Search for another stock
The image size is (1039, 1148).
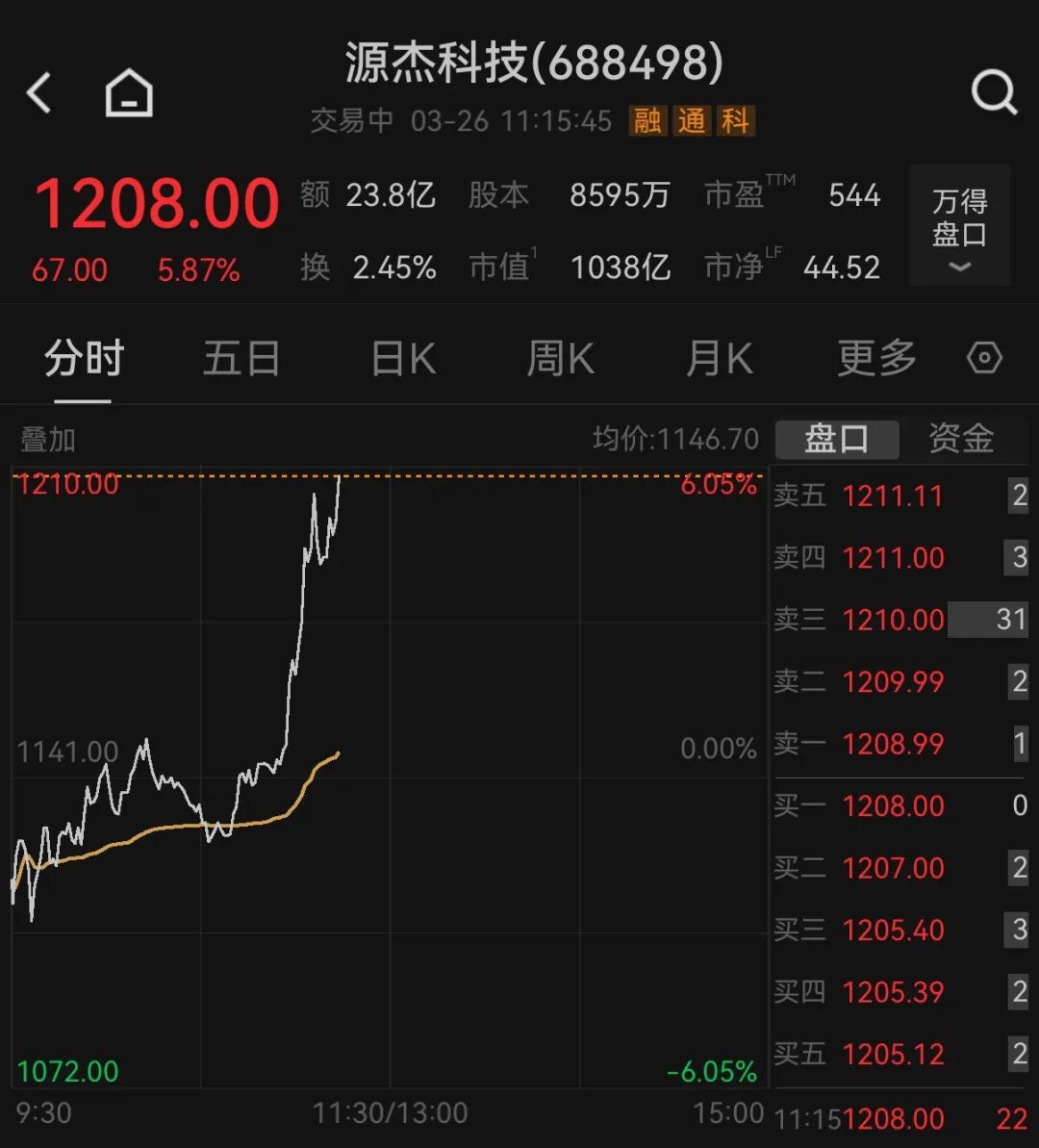(993, 93)
